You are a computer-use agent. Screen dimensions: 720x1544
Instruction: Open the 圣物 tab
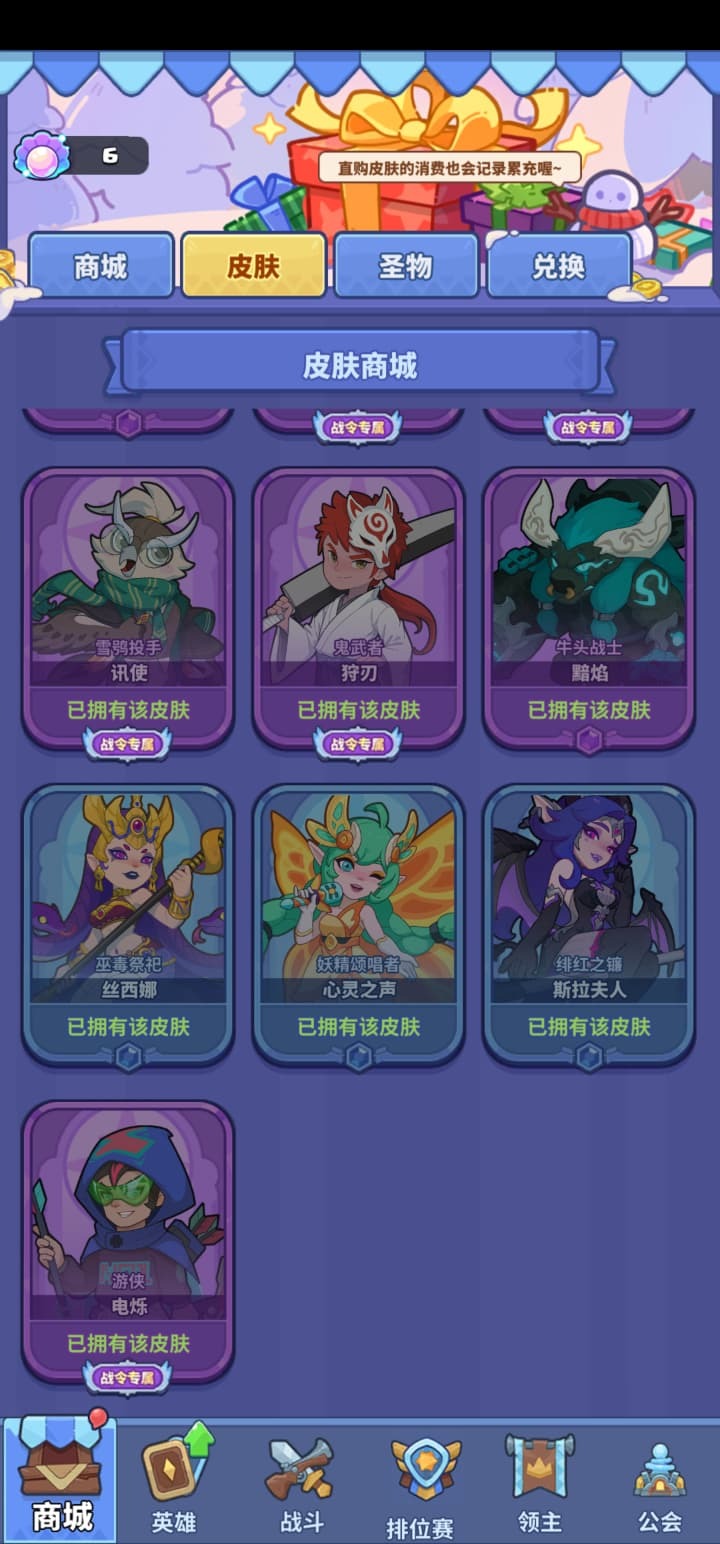[x=405, y=266]
